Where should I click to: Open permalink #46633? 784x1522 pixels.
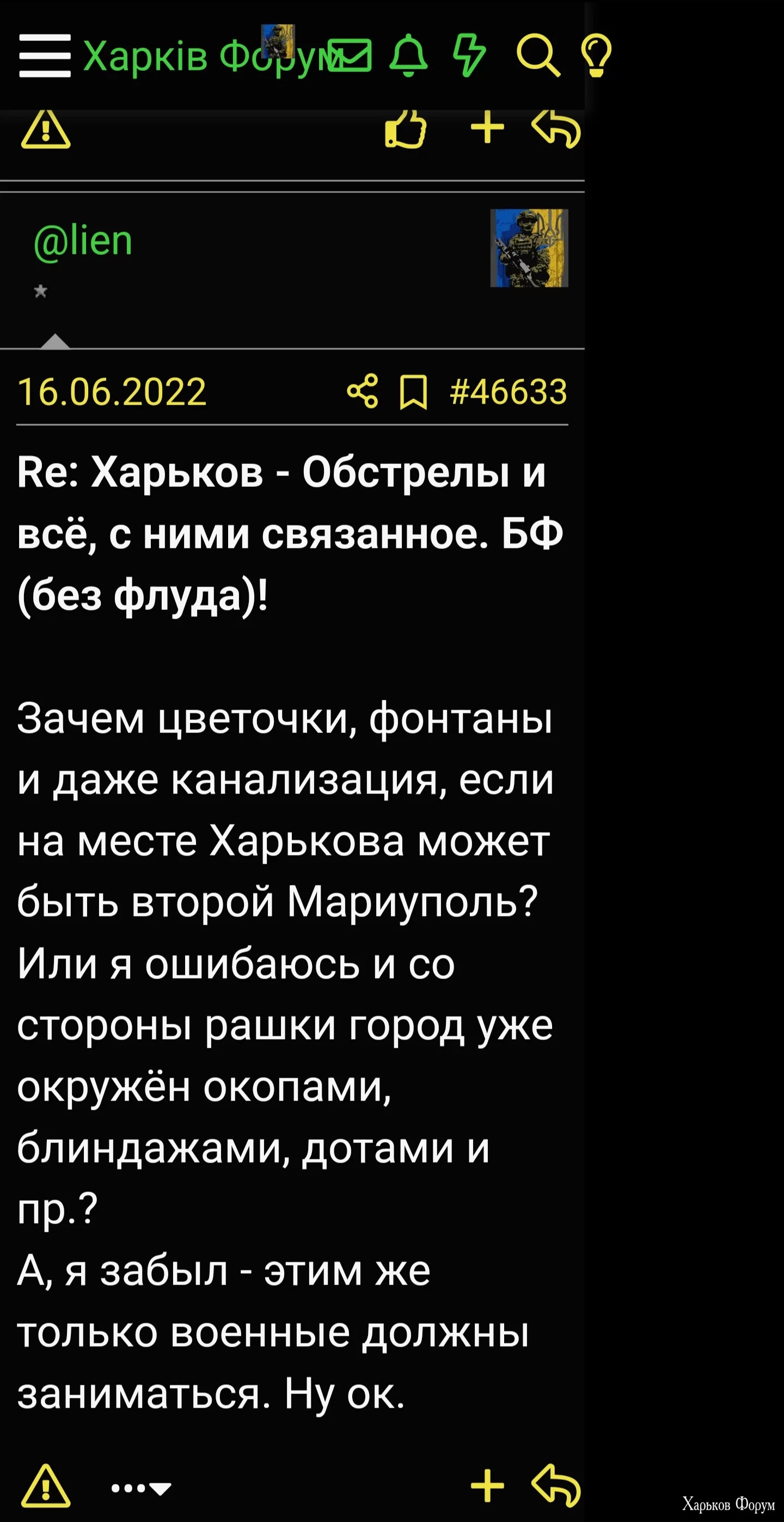(x=508, y=392)
